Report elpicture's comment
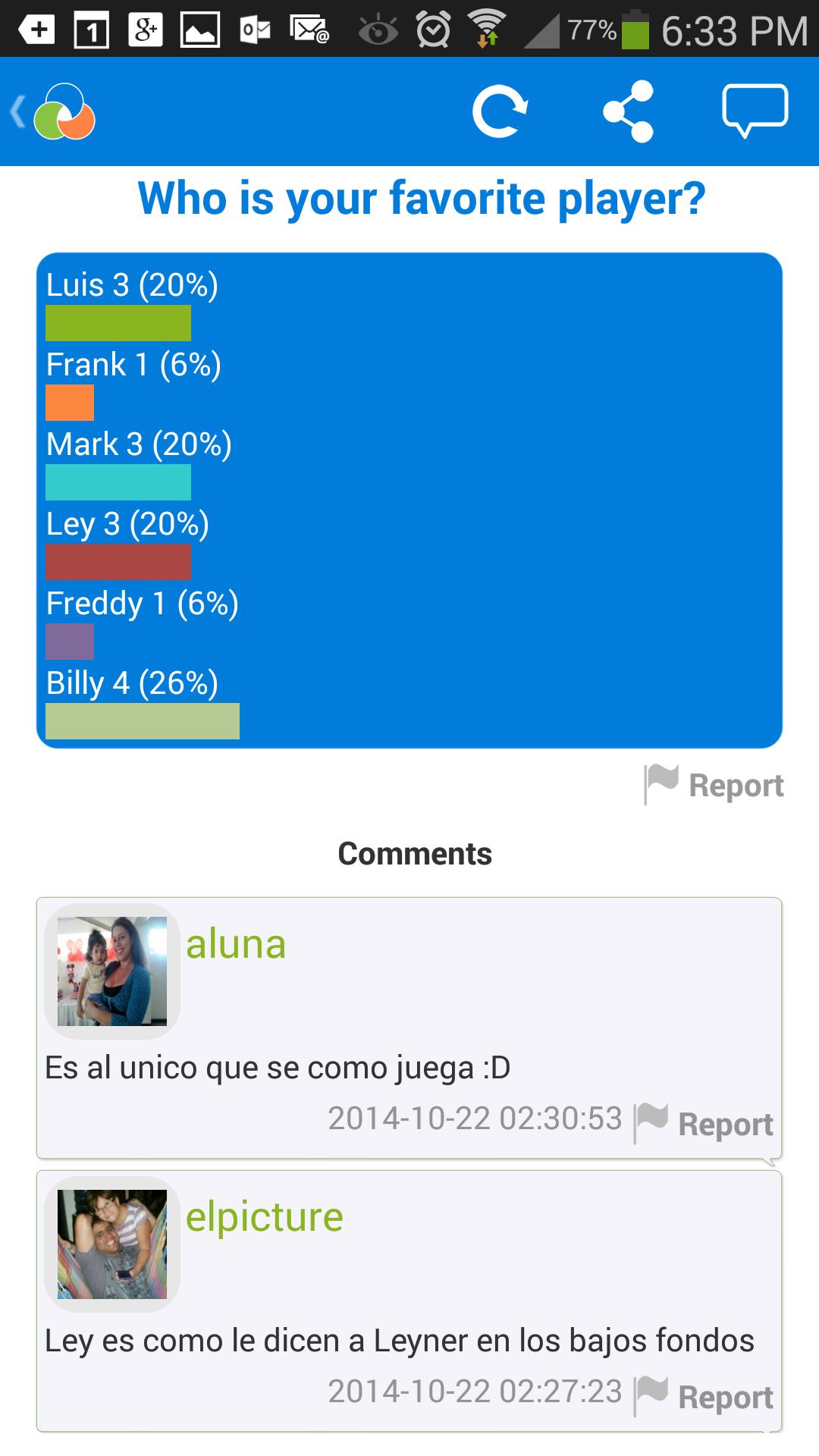This screenshot has width=819, height=1456. coord(705,1396)
